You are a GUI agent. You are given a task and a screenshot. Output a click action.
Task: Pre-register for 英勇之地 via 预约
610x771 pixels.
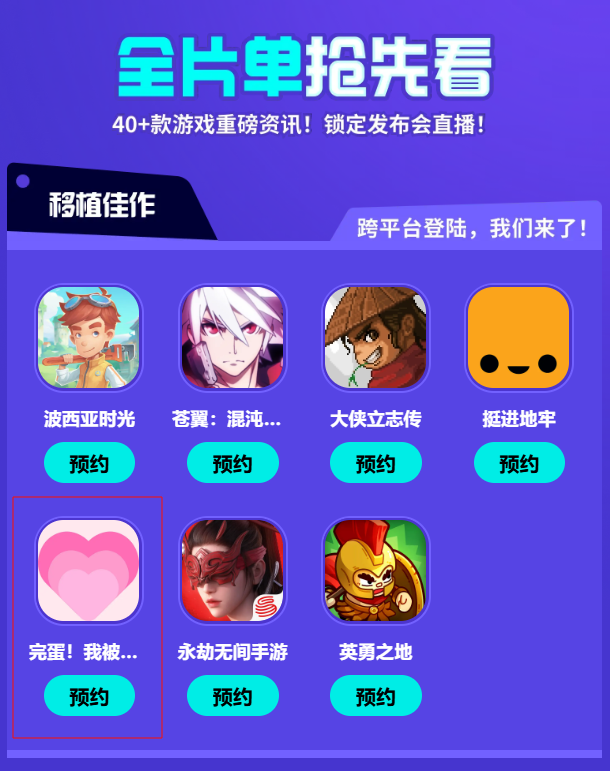pyautogui.click(x=376, y=696)
